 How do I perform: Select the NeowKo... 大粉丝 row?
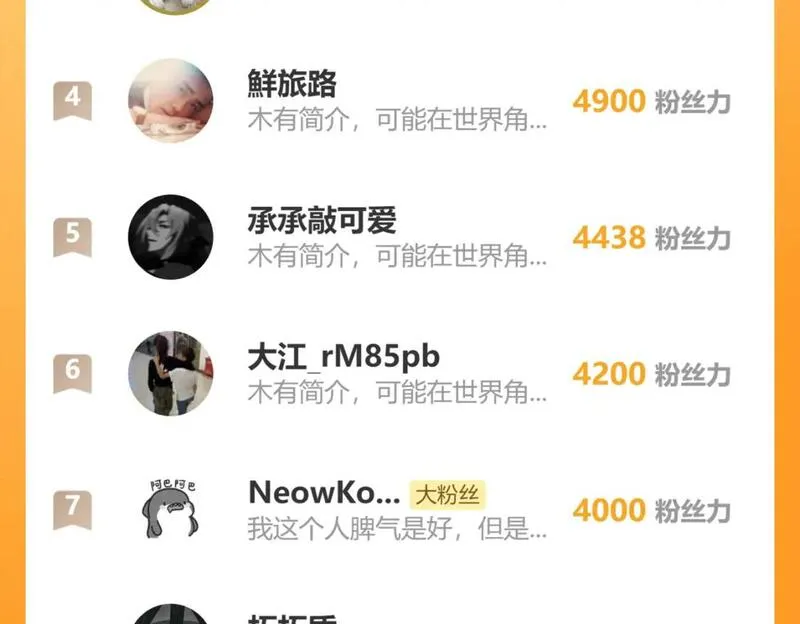397,509
